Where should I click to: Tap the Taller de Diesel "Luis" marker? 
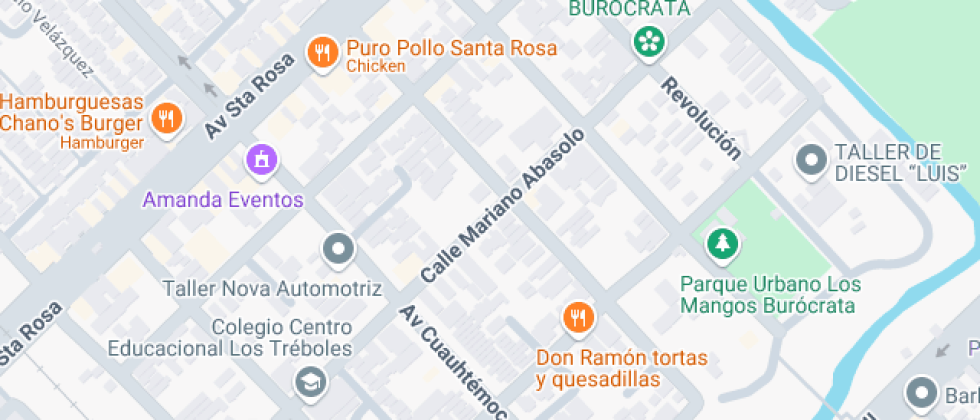810,159
